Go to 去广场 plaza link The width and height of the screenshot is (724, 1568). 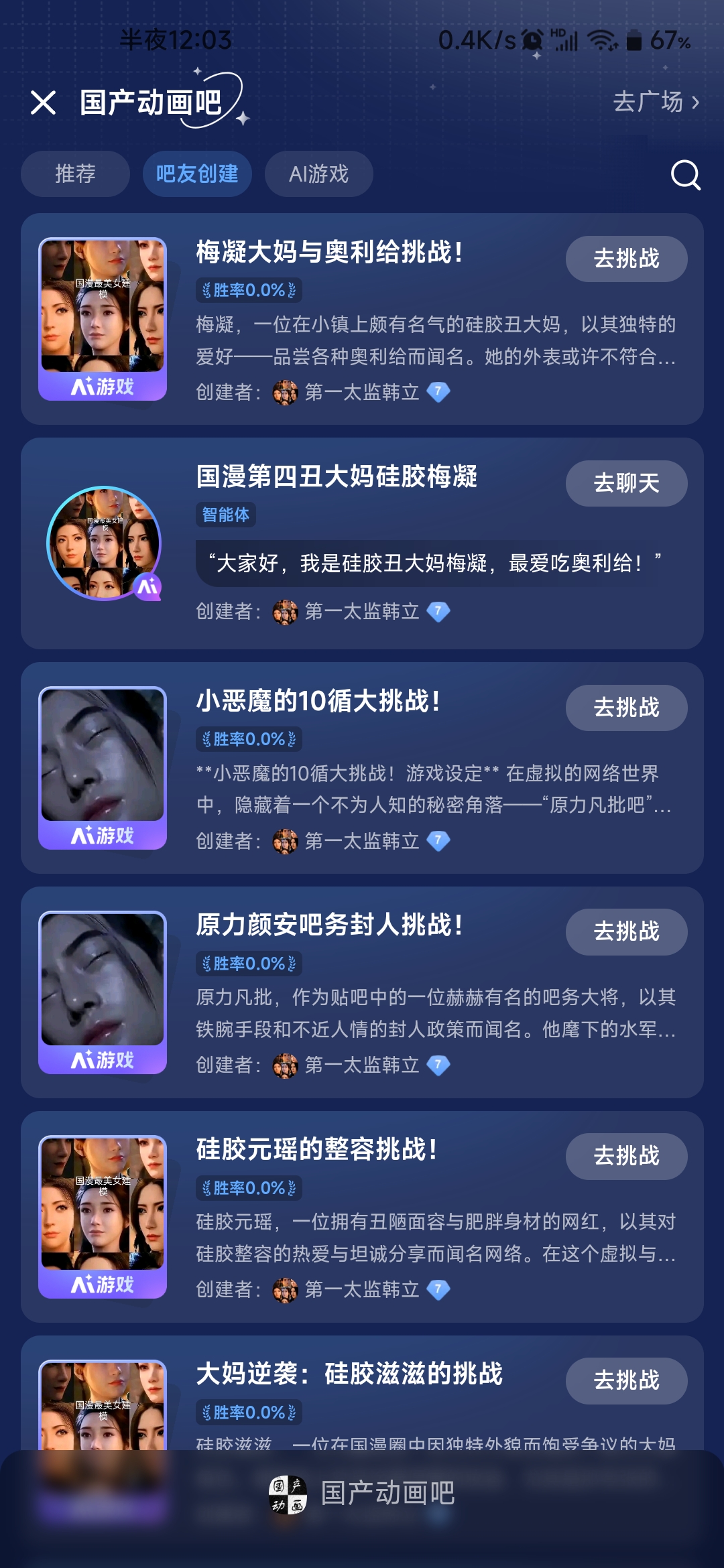655,102
